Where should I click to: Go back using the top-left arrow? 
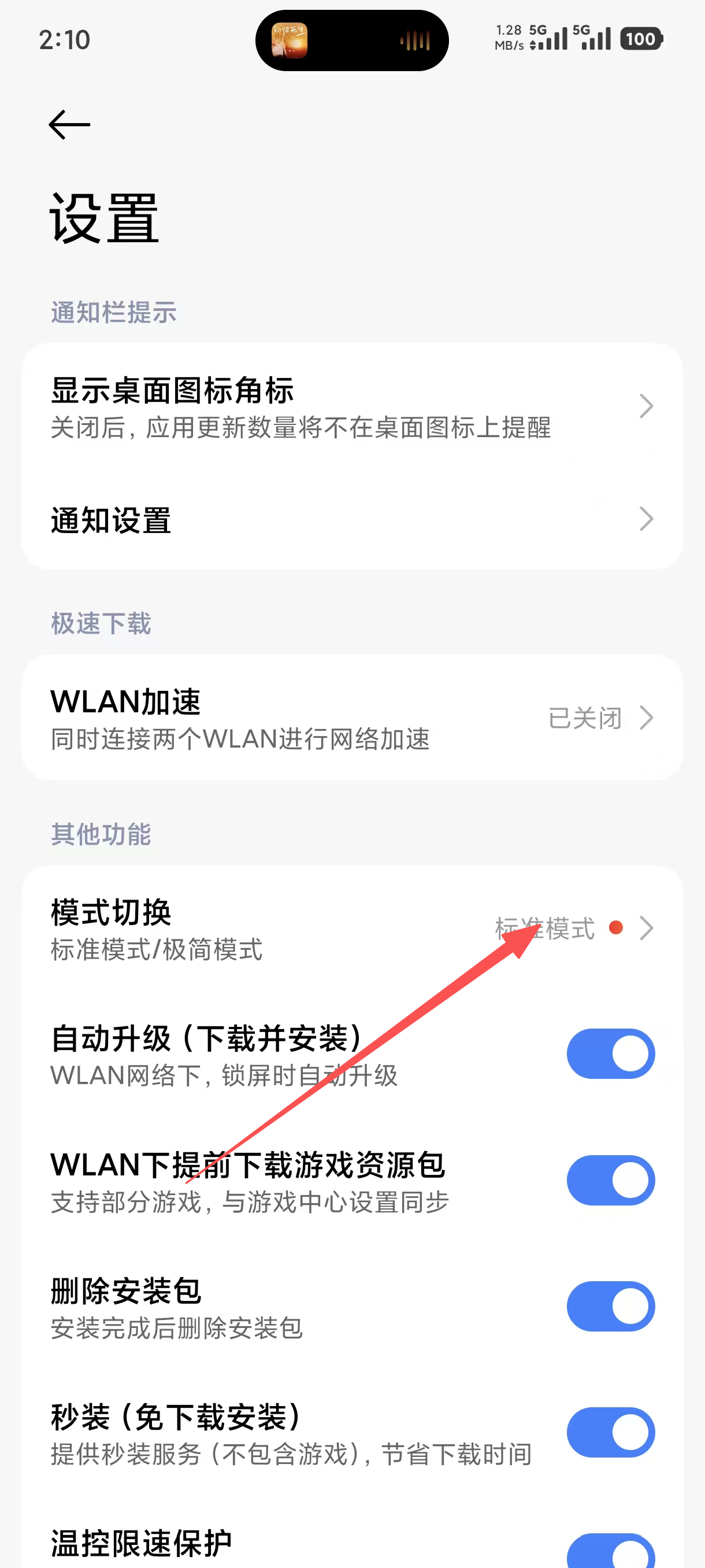(x=69, y=125)
